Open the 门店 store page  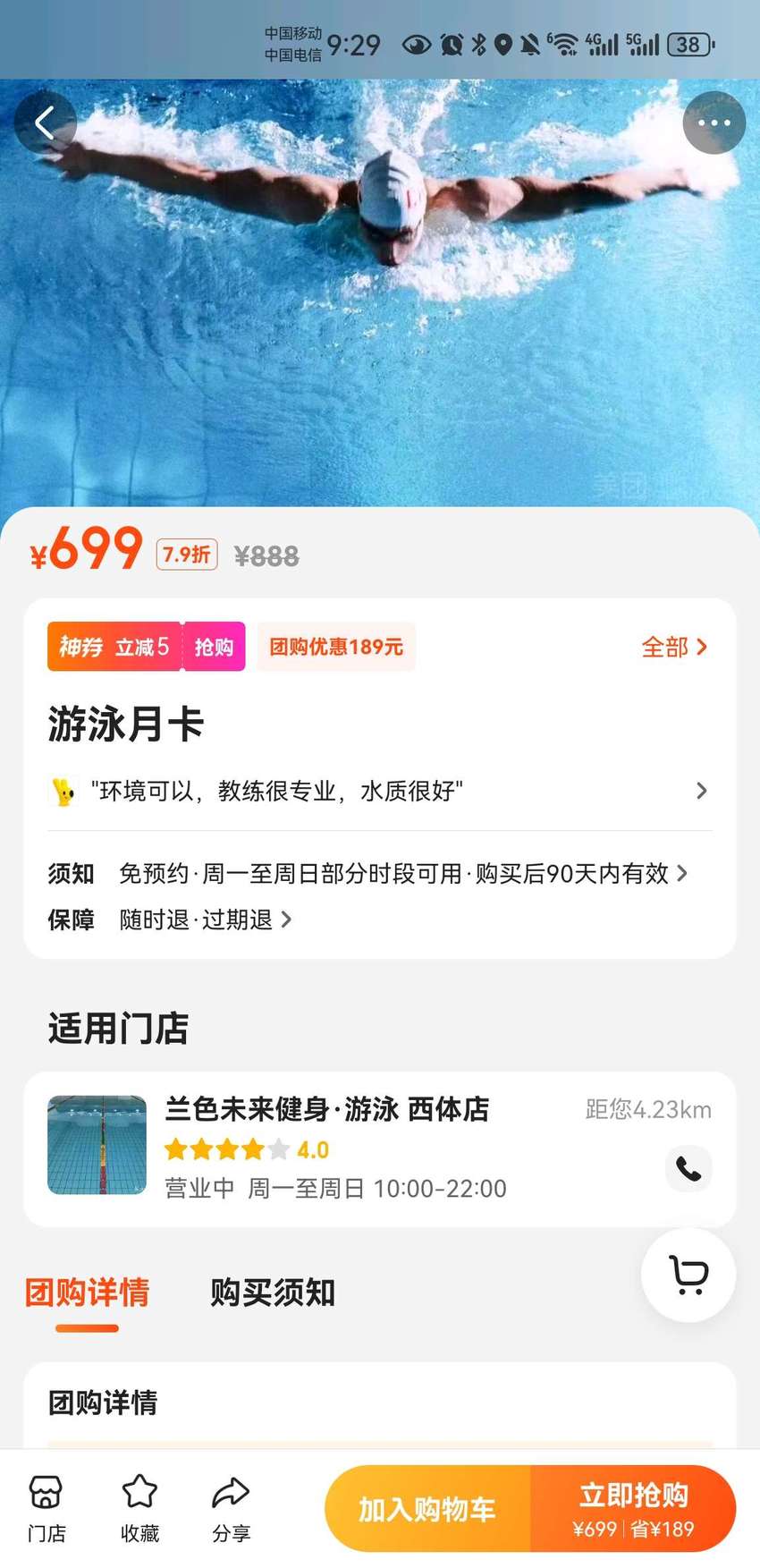[46, 1509]
